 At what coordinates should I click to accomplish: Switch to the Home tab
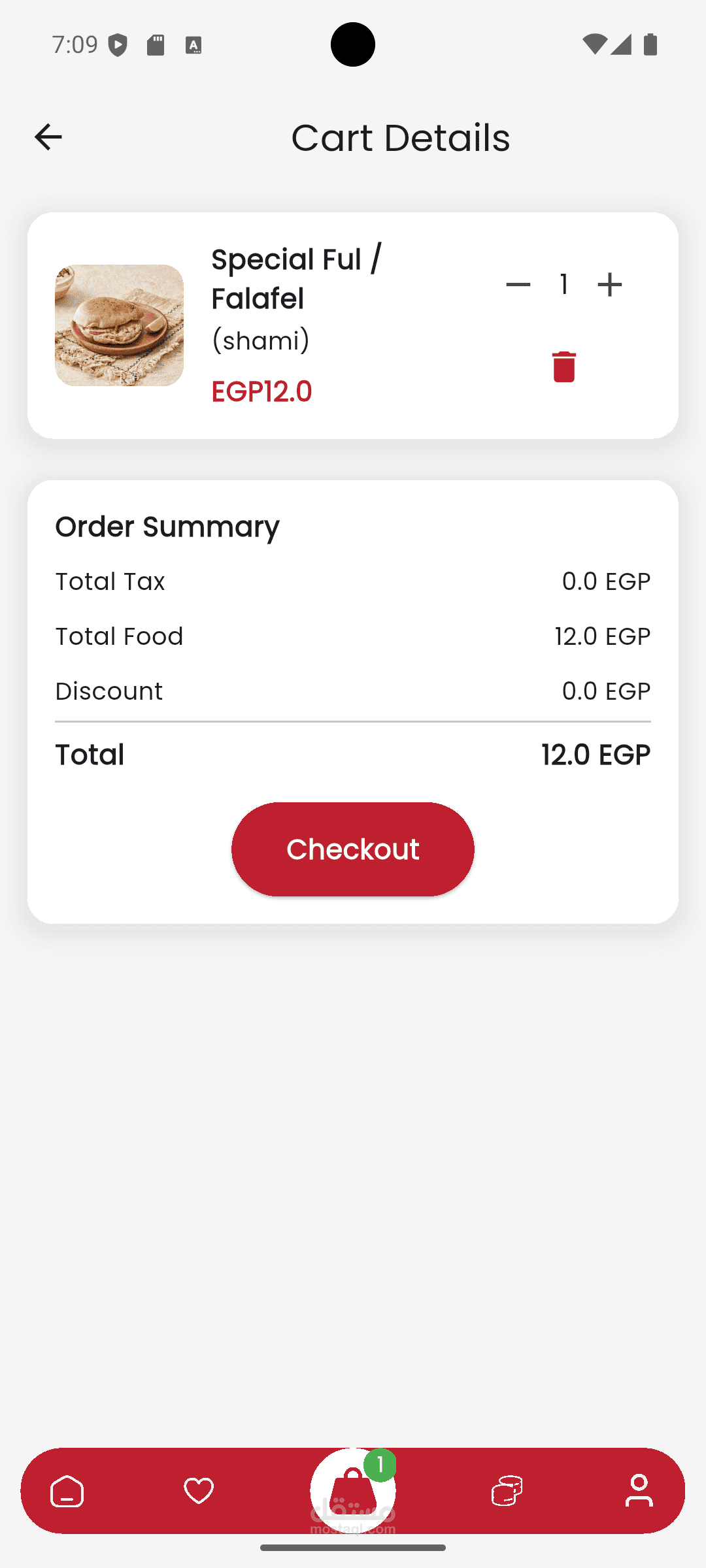click(x=67, y=1491)
